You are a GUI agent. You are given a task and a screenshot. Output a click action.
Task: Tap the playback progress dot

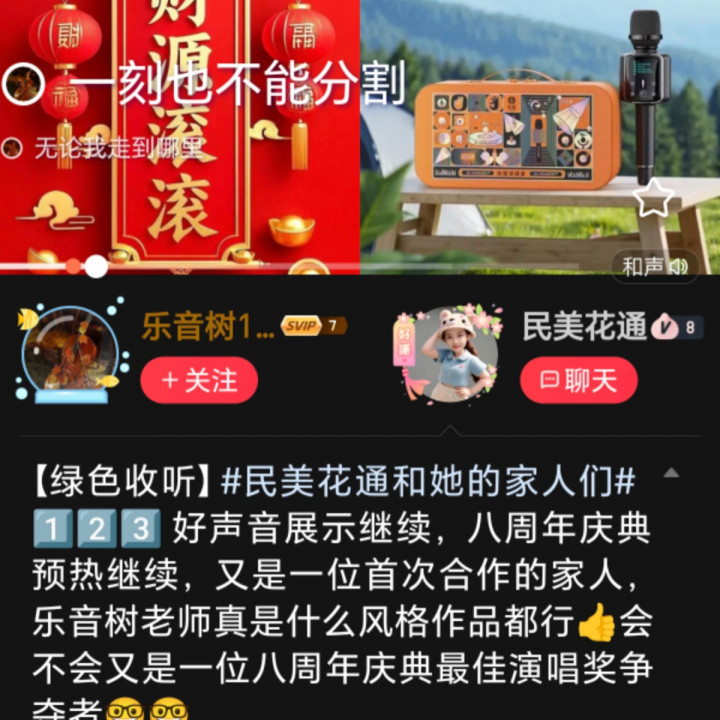click(96, 266)
